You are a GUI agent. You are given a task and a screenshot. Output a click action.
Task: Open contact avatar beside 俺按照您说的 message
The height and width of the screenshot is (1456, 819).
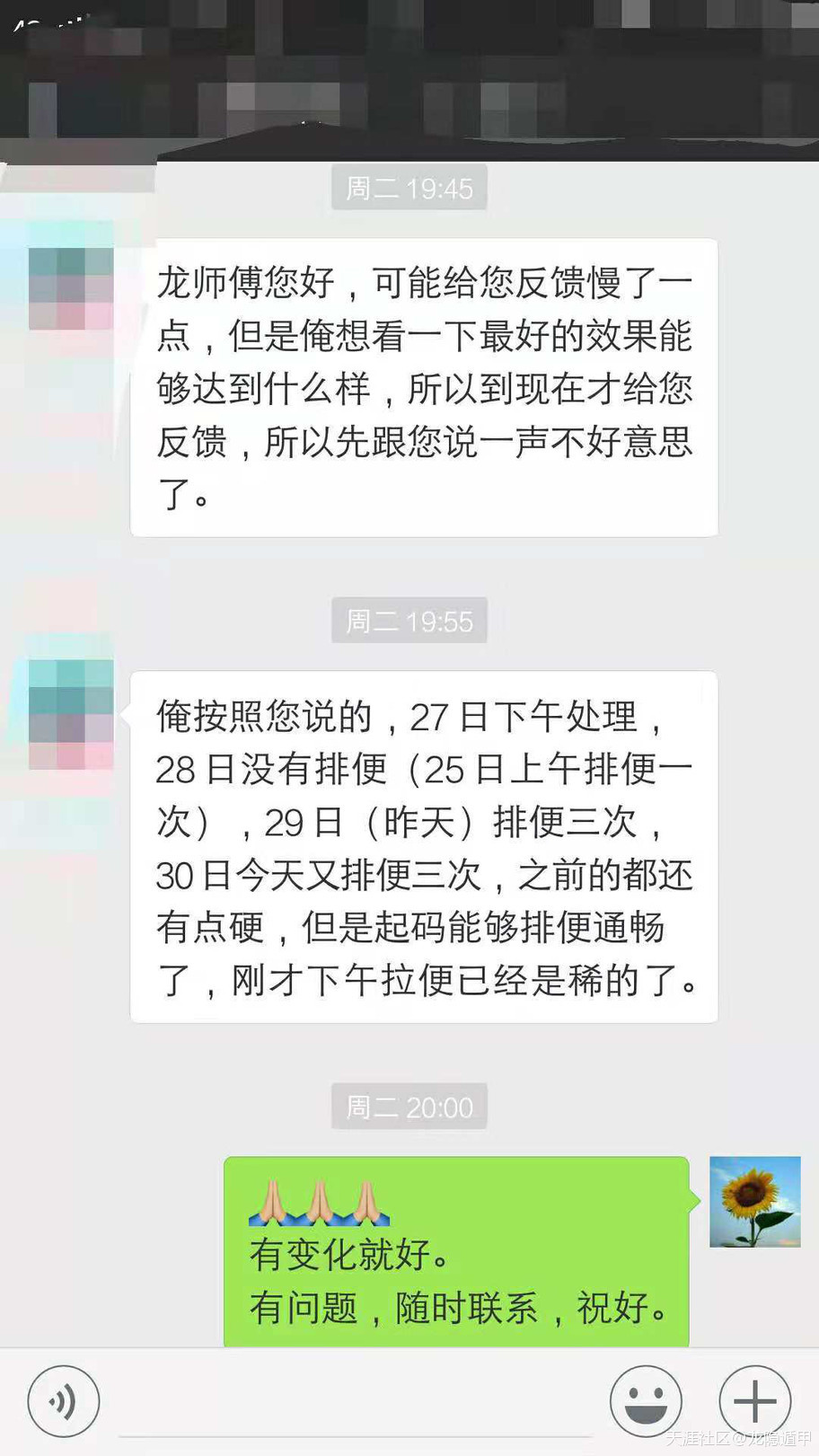point(71,716)
